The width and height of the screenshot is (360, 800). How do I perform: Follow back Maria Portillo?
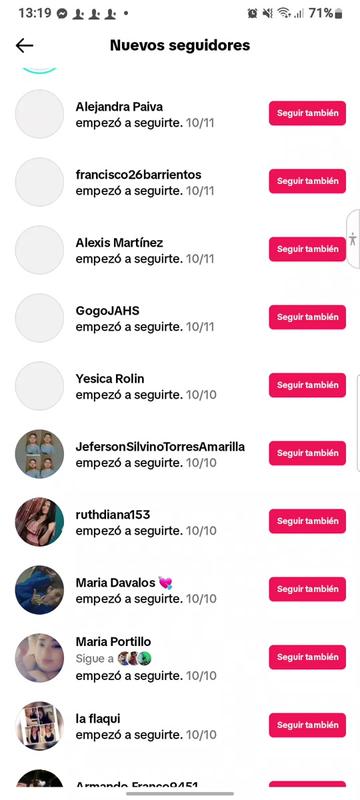[x=307, y=657]
